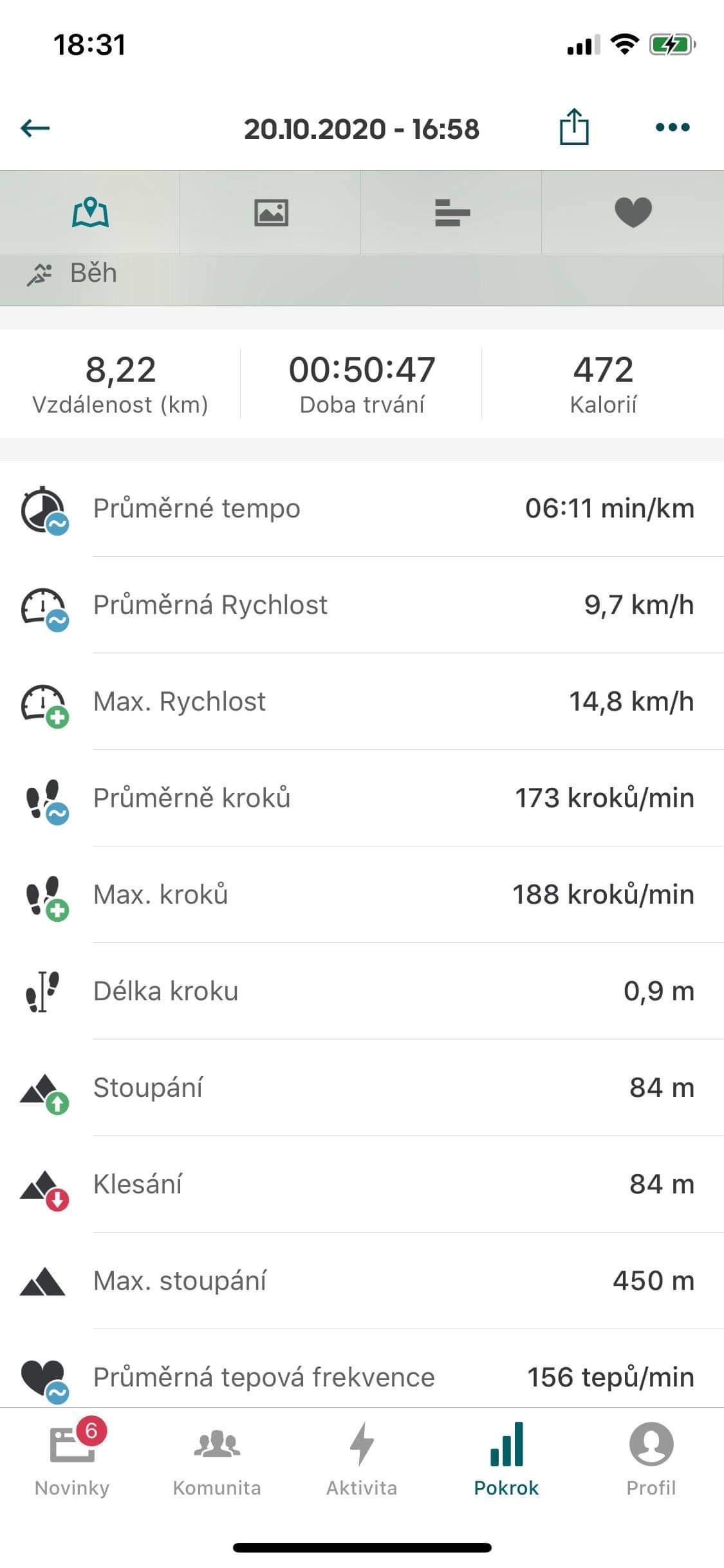This screenshot has height=1568, width=724.
Task: Go back with the arrow icon
Action: pos(35,128)
